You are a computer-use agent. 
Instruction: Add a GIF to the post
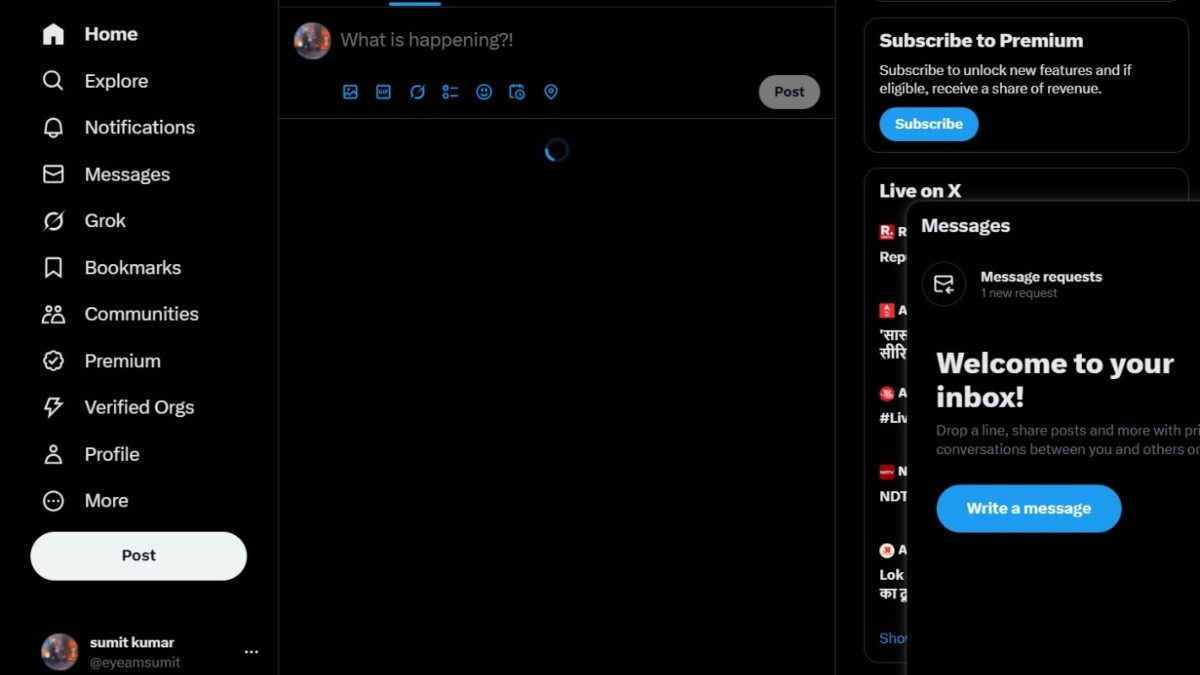(383, 92)
